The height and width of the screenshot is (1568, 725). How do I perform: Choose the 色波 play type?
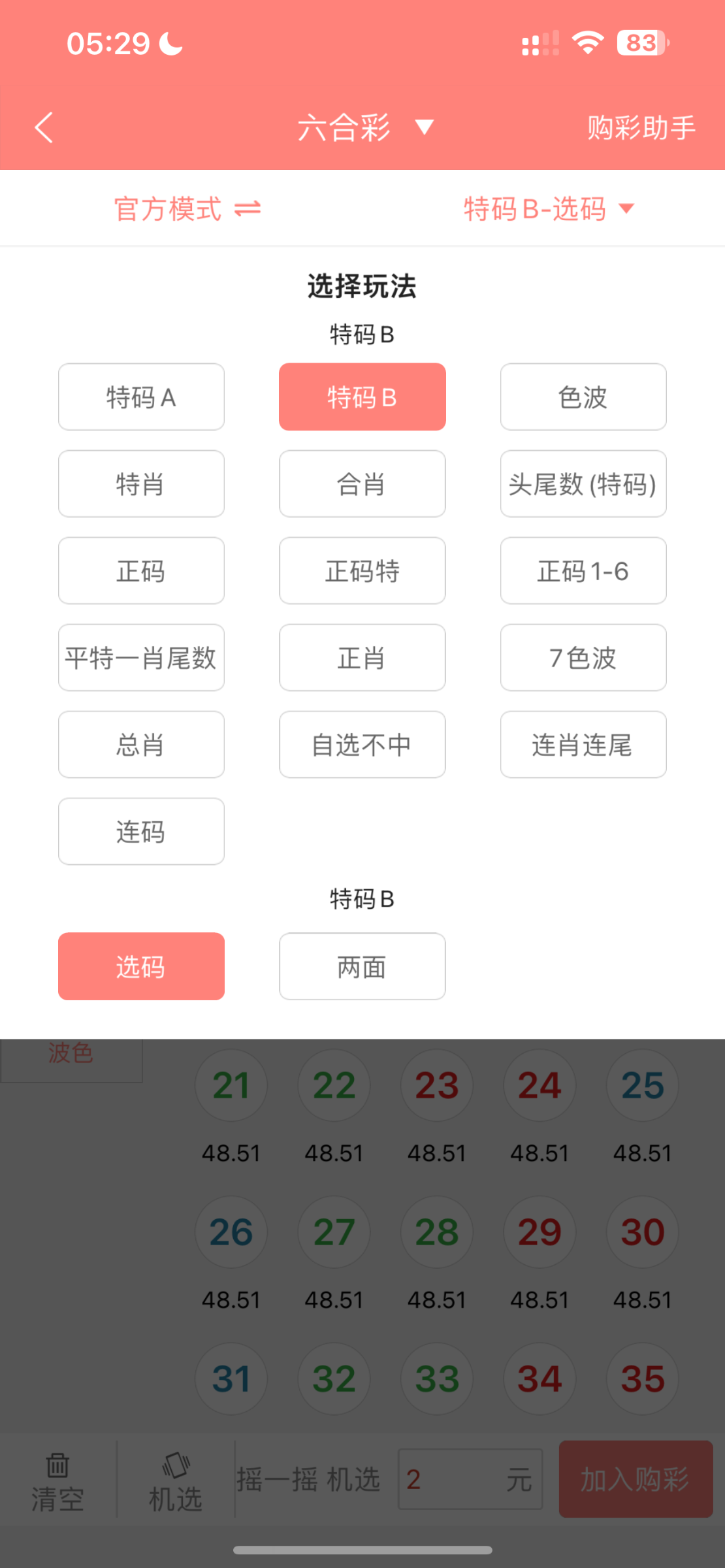click(x=583, y=397)
